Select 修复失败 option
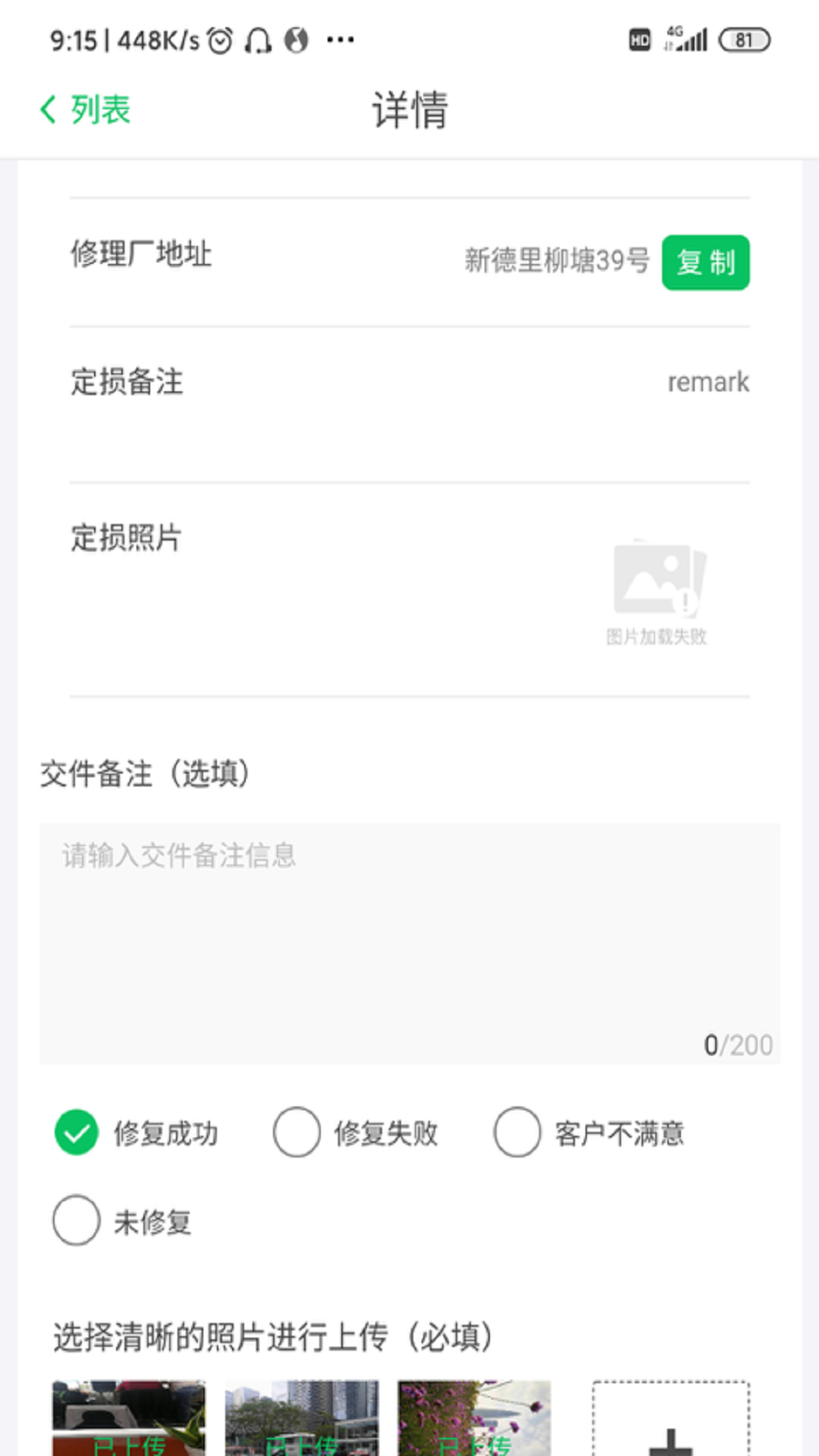 point(297,1132)
